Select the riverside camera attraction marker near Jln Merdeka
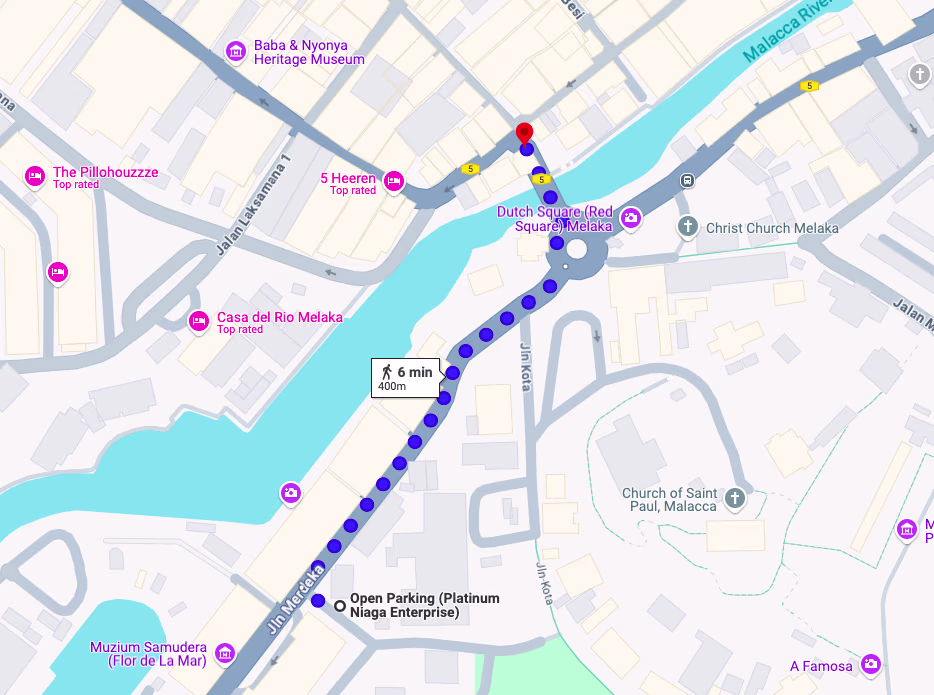The width and height of the screenshot is (934, 695). [290, 492]
